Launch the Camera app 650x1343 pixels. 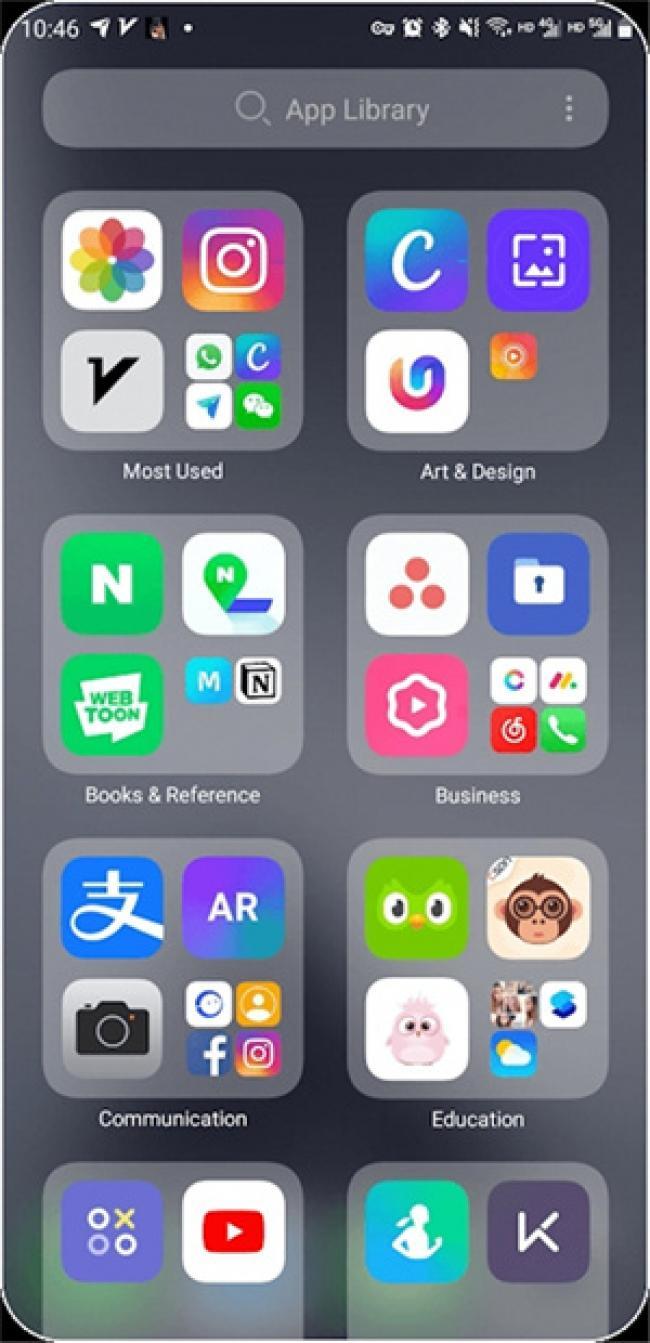click(112, 1029)
